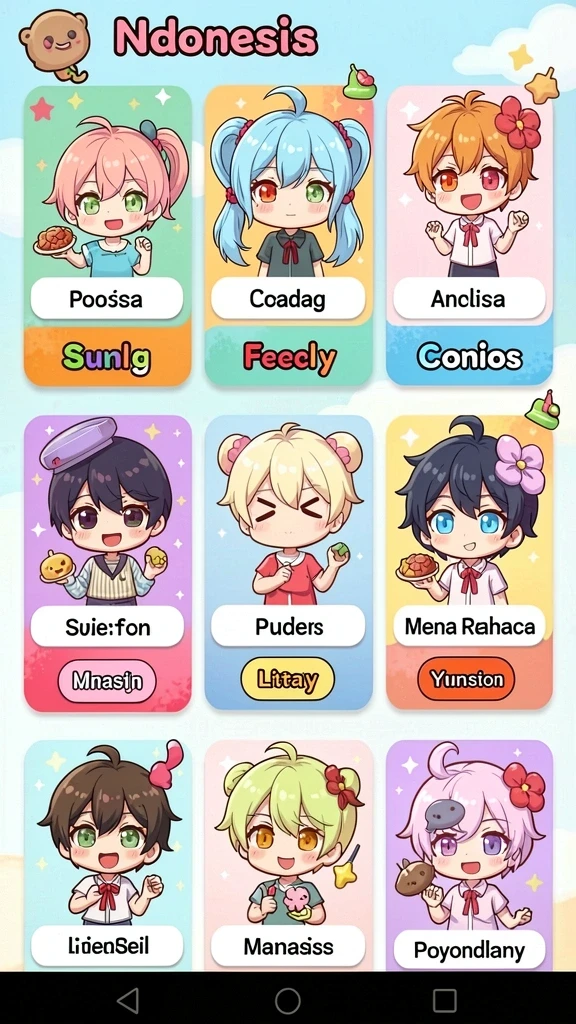Select the Mena Rahaca character card
The image size is (576, 1024).
(x=470, y=563)
